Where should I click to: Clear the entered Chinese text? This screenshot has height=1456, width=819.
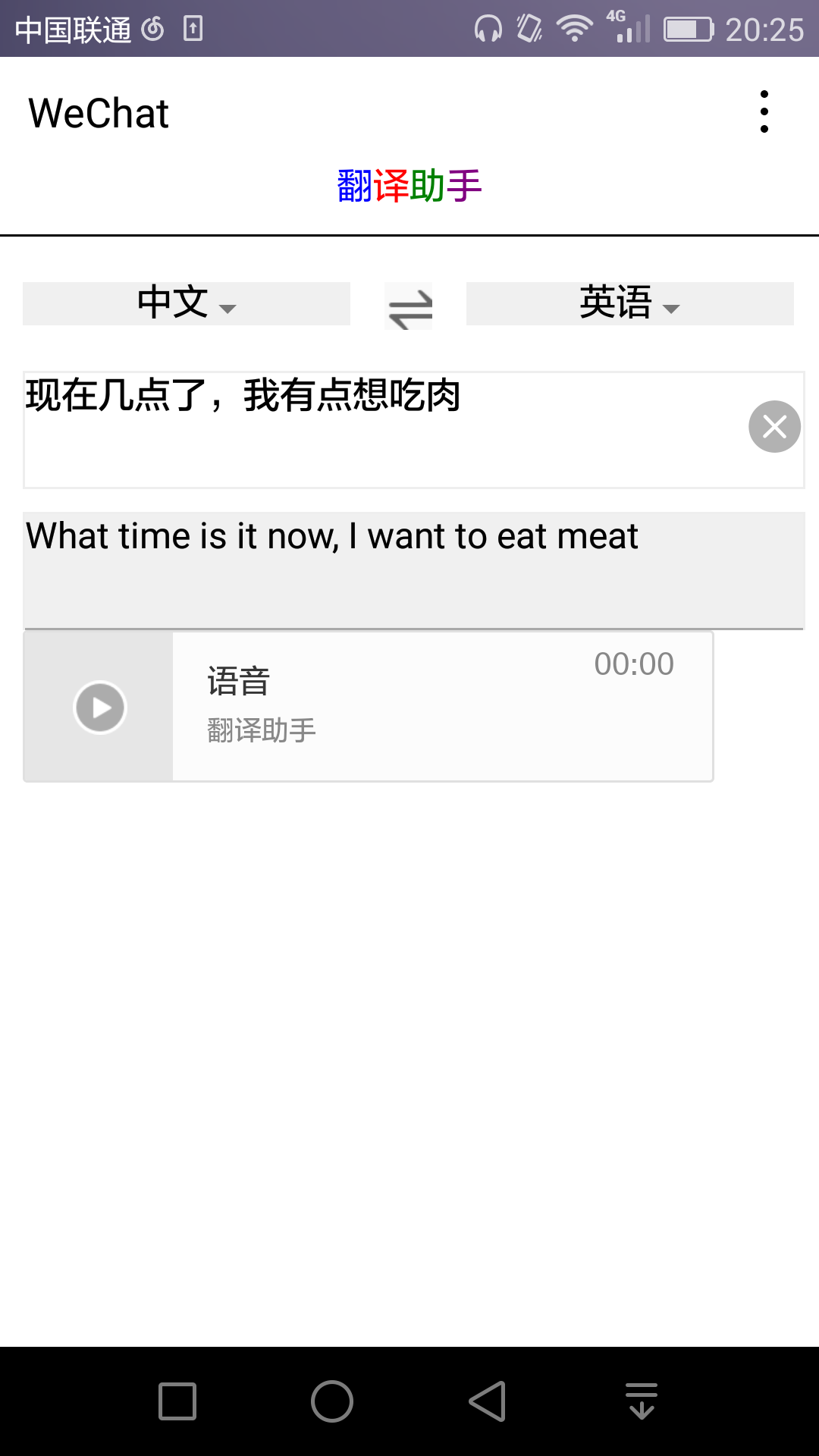click(x=774, y=426)
